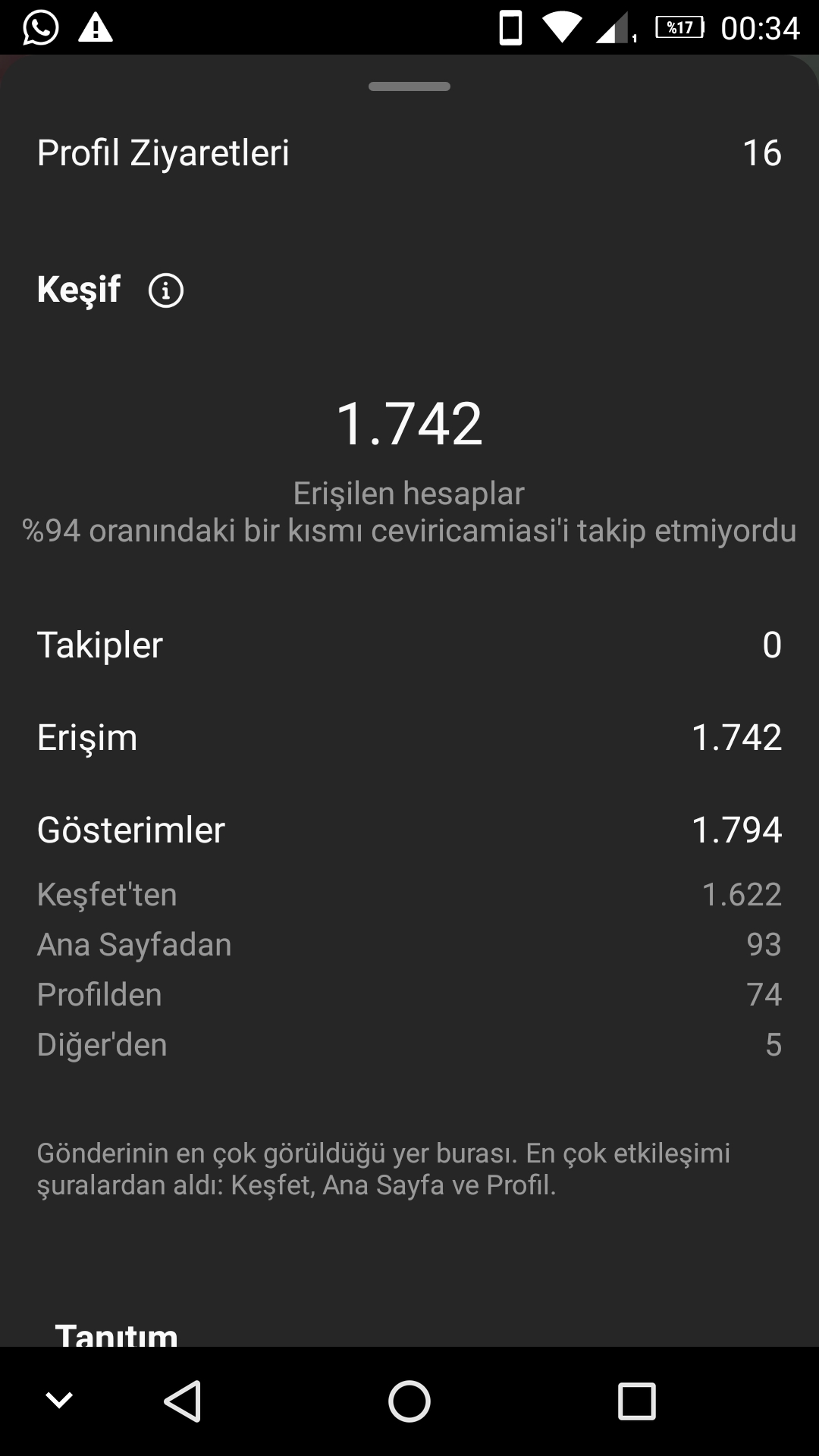819x1456 pixels.
Task: Go to the system home screen
Action: 409,1401
